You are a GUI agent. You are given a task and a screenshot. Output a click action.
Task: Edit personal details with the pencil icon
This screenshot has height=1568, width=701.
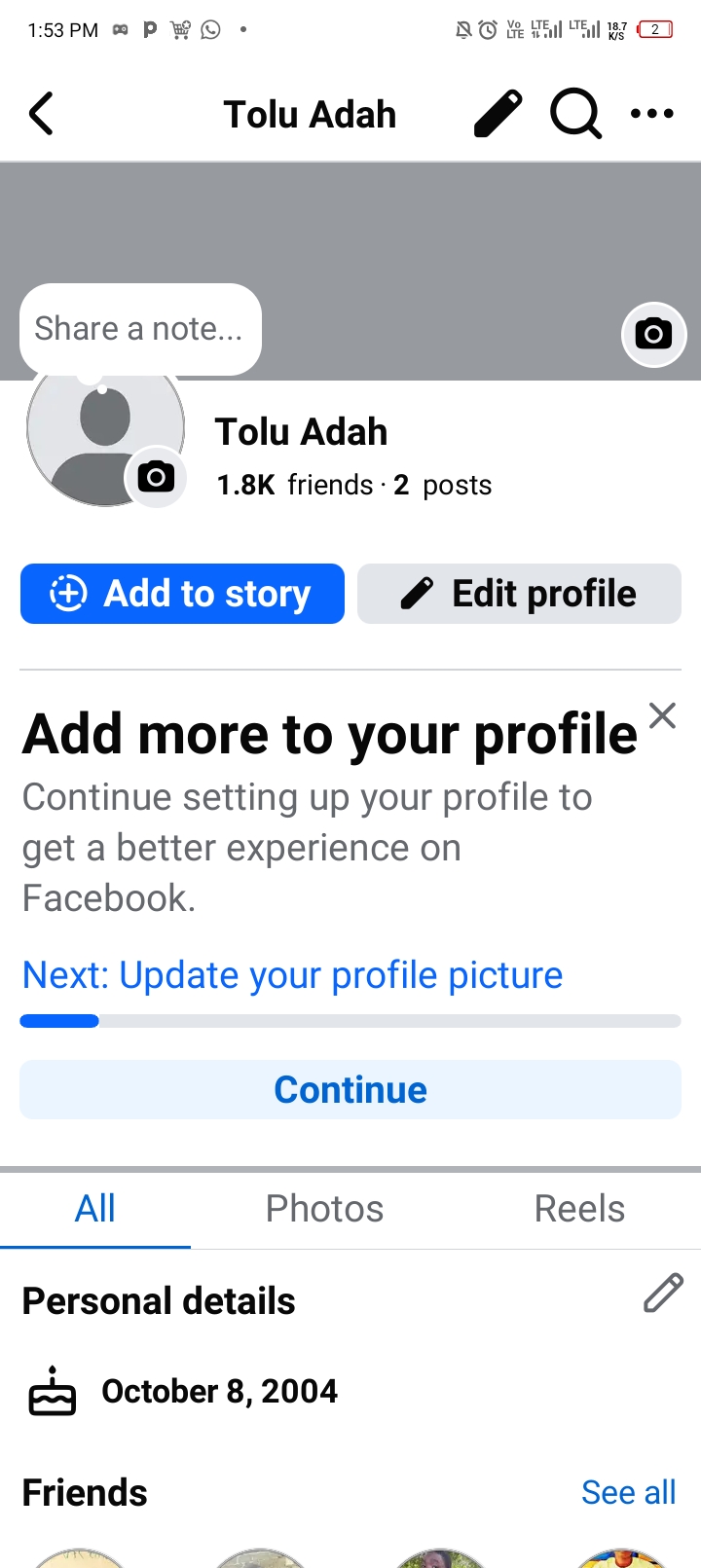[663, 1294]
